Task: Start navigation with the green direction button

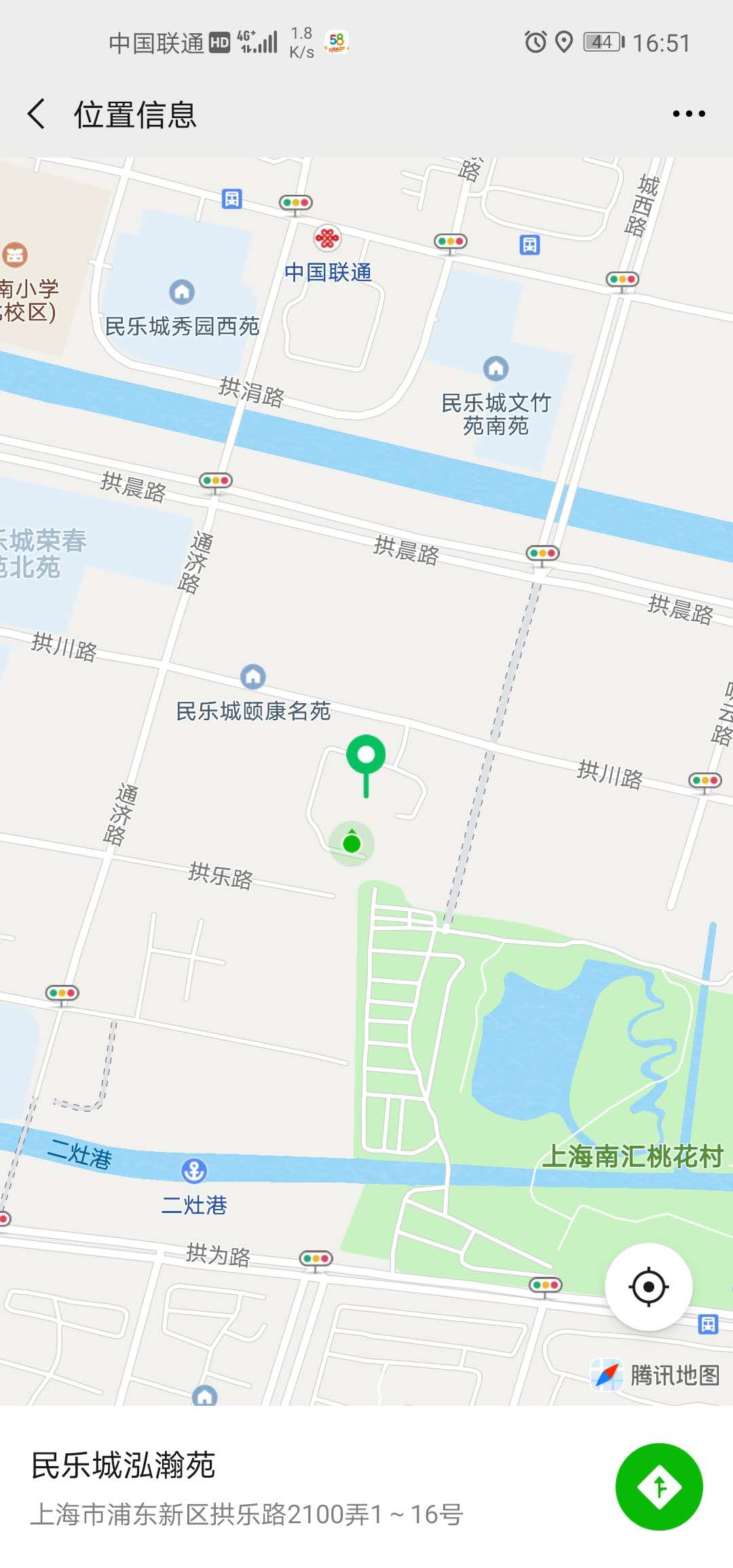Action: point(658,1487)
